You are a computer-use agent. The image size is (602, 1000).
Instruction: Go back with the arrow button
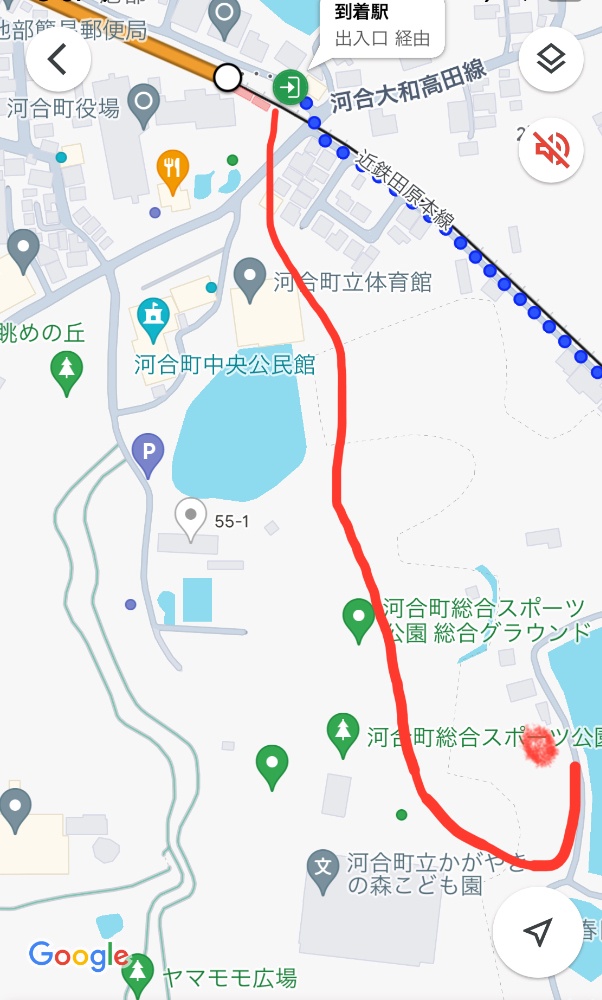point(59,59)
